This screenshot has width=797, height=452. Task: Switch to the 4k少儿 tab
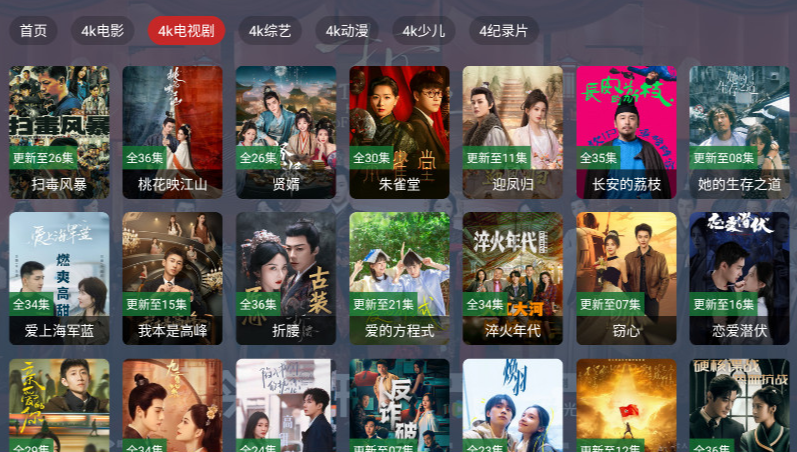tap(423, 30)
